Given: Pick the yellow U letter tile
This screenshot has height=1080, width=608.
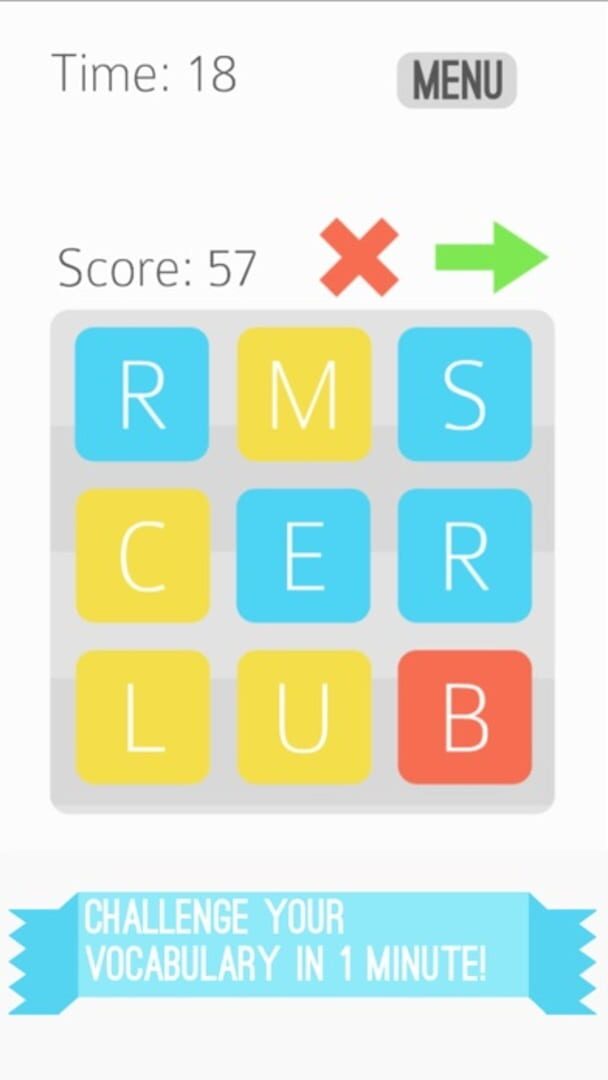Looking at the screenshot, I should coord(304,717).
